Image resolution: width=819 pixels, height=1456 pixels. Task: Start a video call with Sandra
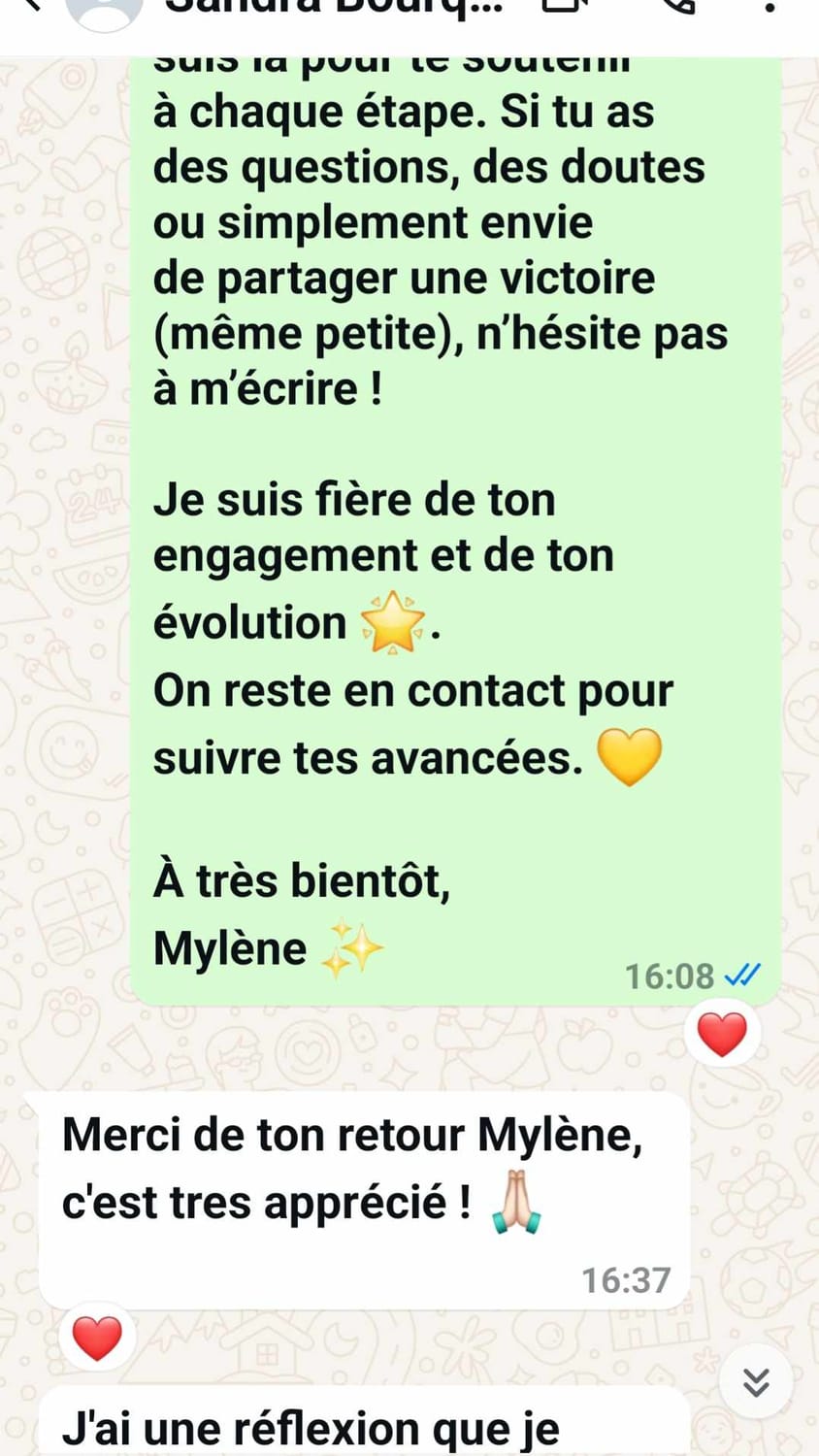566,6
